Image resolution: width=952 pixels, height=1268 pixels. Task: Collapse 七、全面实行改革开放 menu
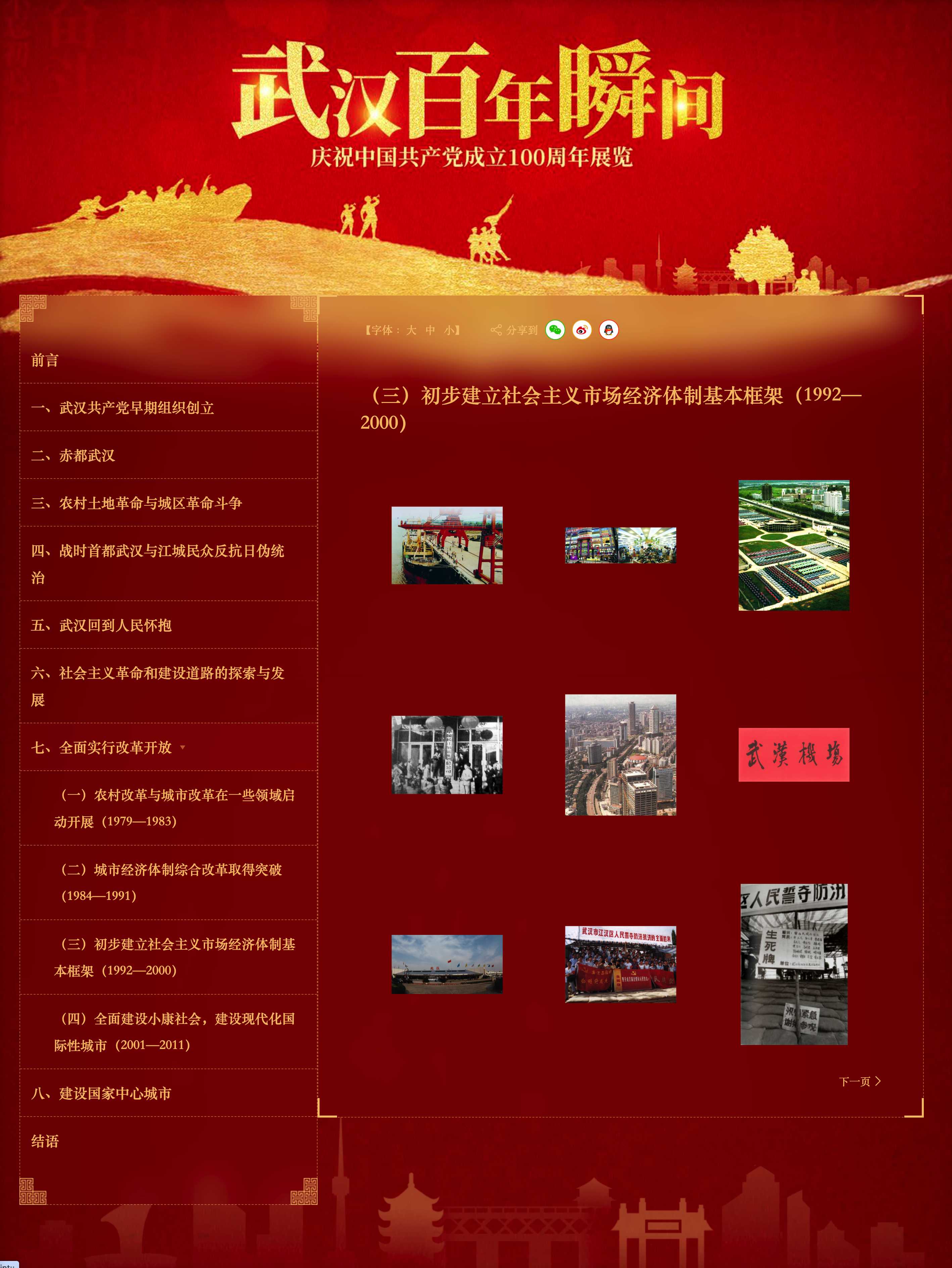coord(183,747)
